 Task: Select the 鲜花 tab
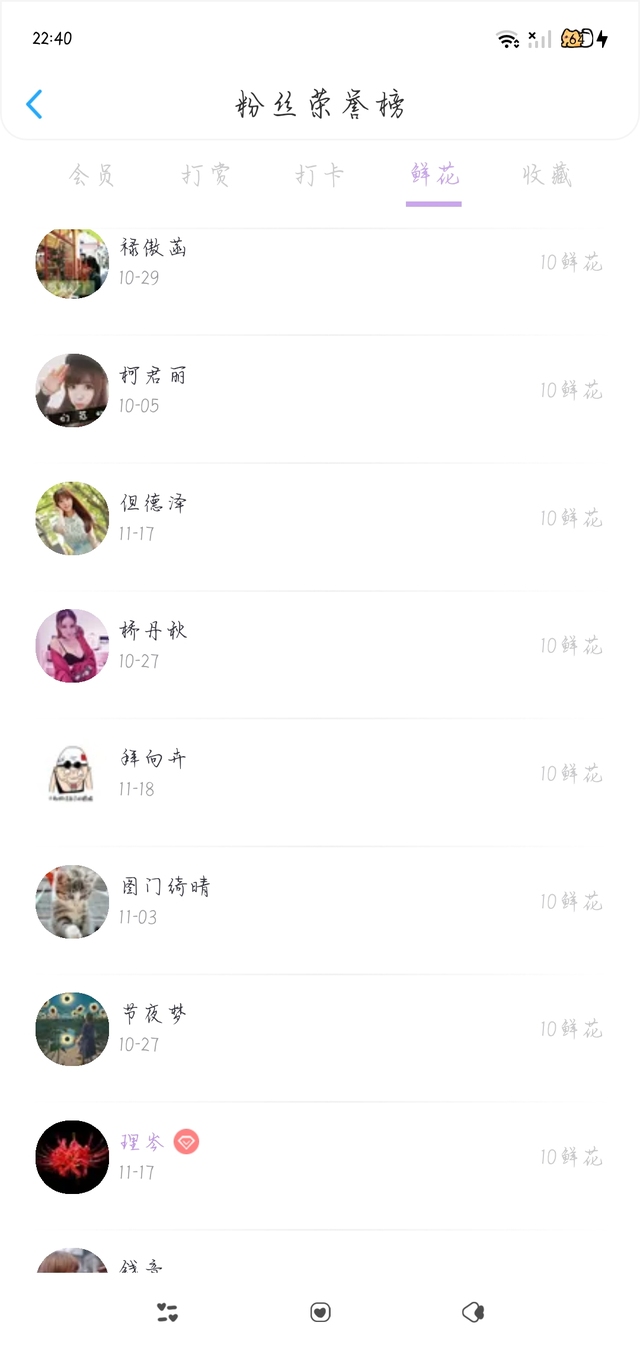pos(434,176)
